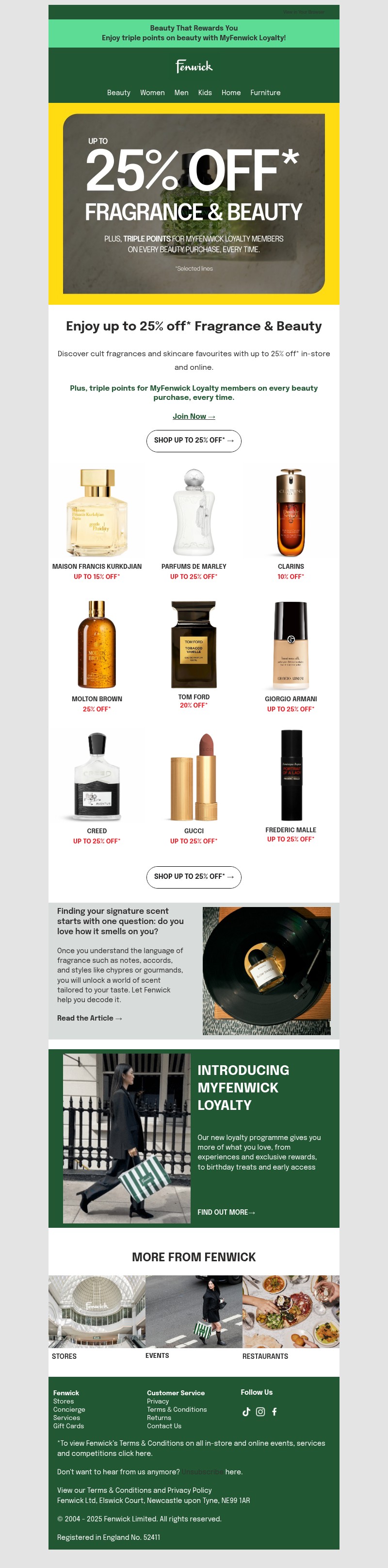The width and height of the screenshot is (388, 1568).
Task: Visit Fenwick's TikTok page
Action: point(246,1412)
